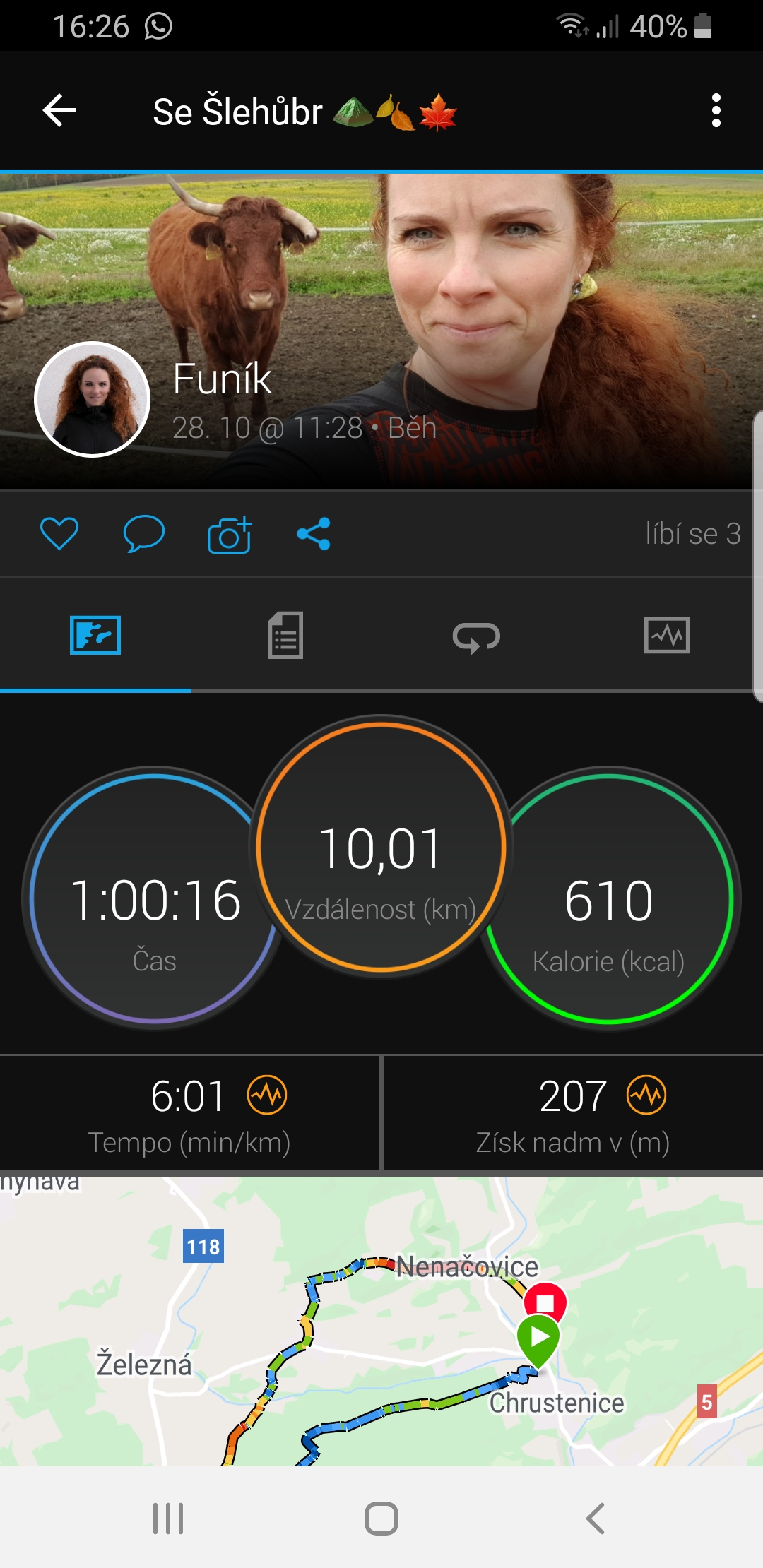This screenshot has height=1568, width=763.
Task: Select the overview map tab
Action: [x=95, y=635]
